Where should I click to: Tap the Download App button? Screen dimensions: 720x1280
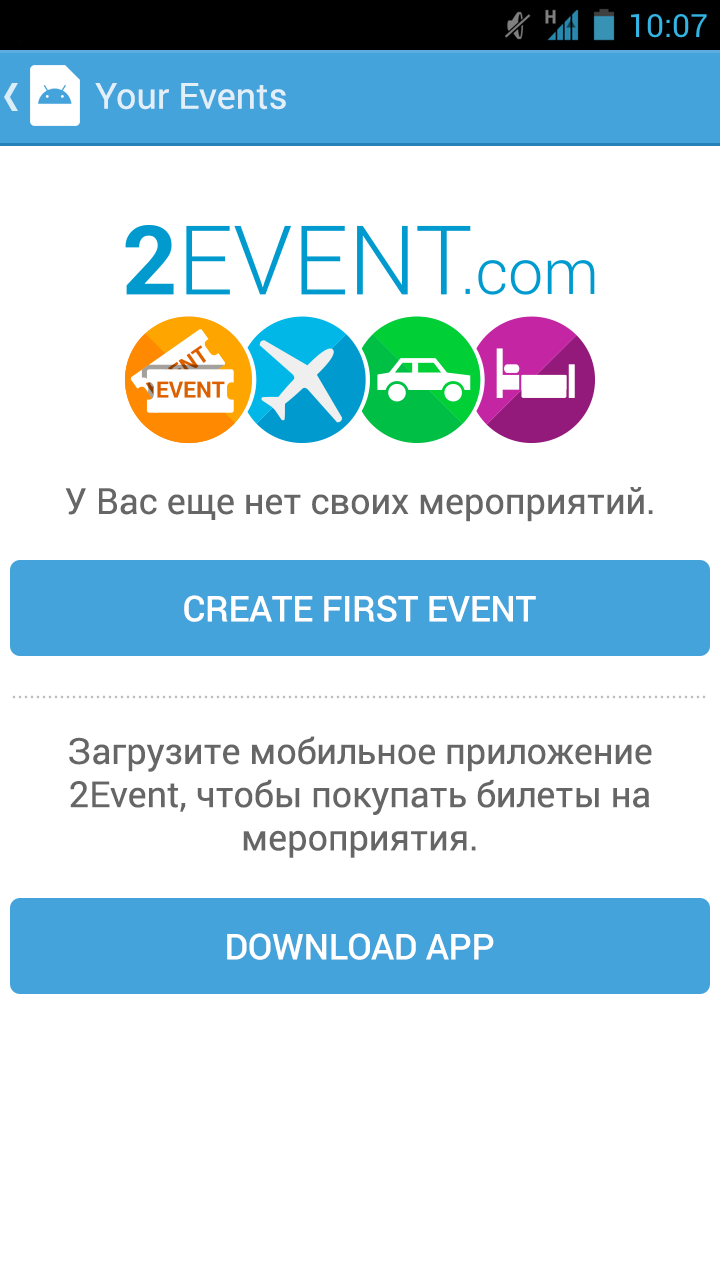click(360, 946)
